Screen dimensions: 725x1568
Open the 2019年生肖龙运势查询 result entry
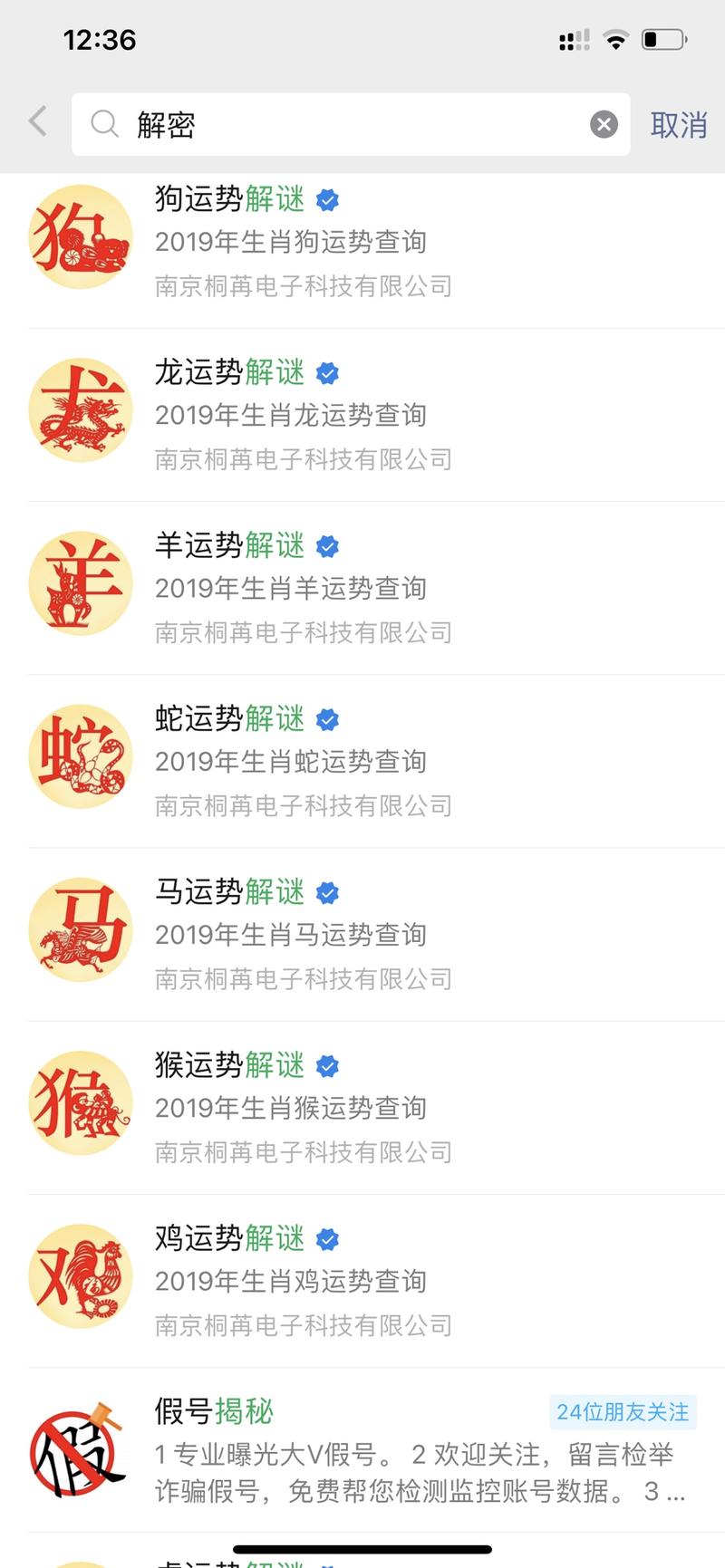pyautogui.click(x=292, y=415)
